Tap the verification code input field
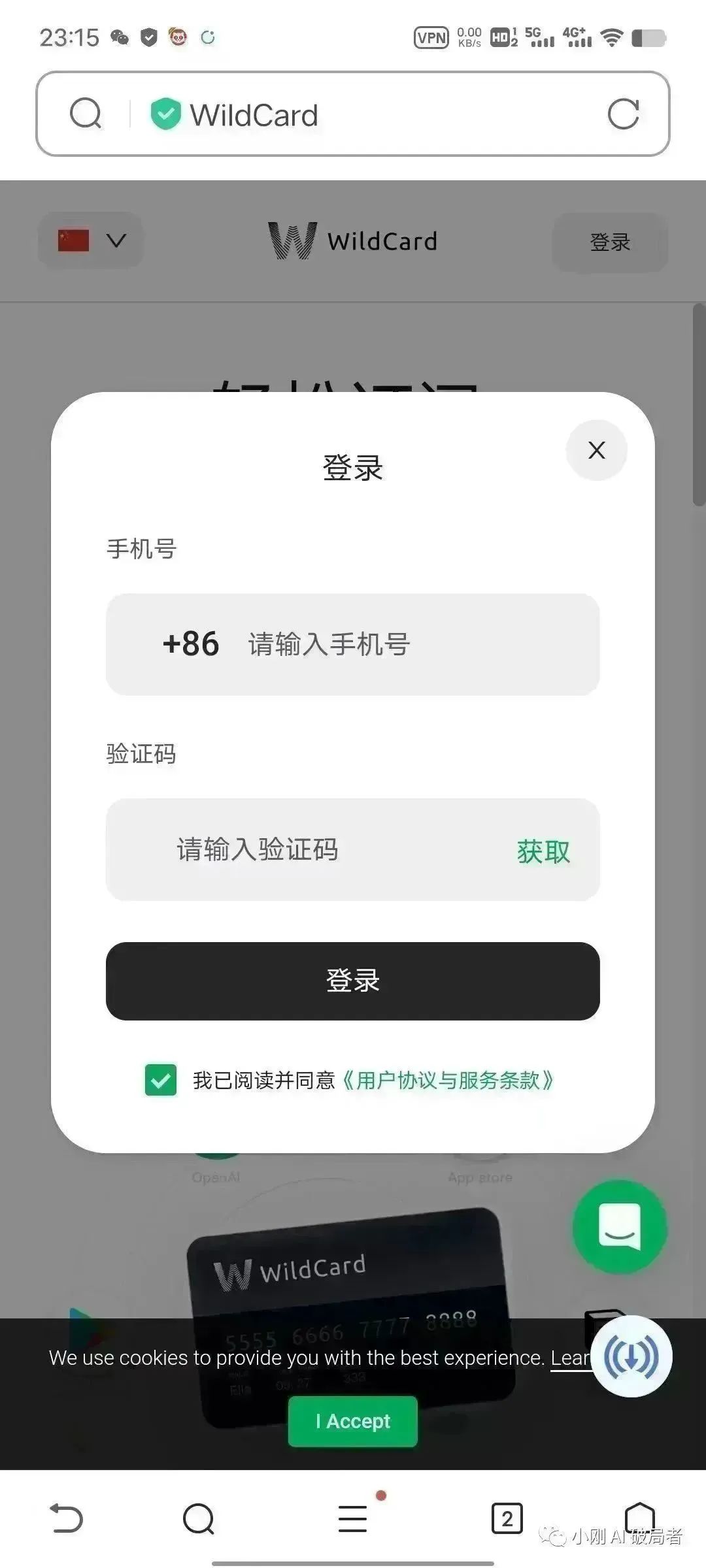 coord(314,849)
